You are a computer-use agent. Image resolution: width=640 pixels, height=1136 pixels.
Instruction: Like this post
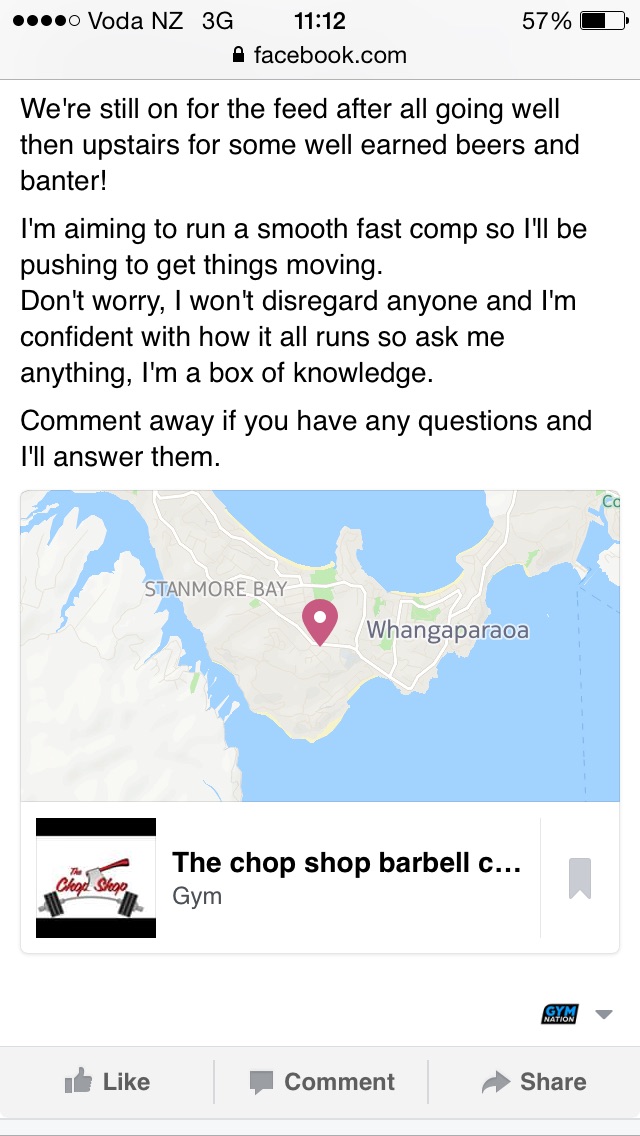(107, 1081)
